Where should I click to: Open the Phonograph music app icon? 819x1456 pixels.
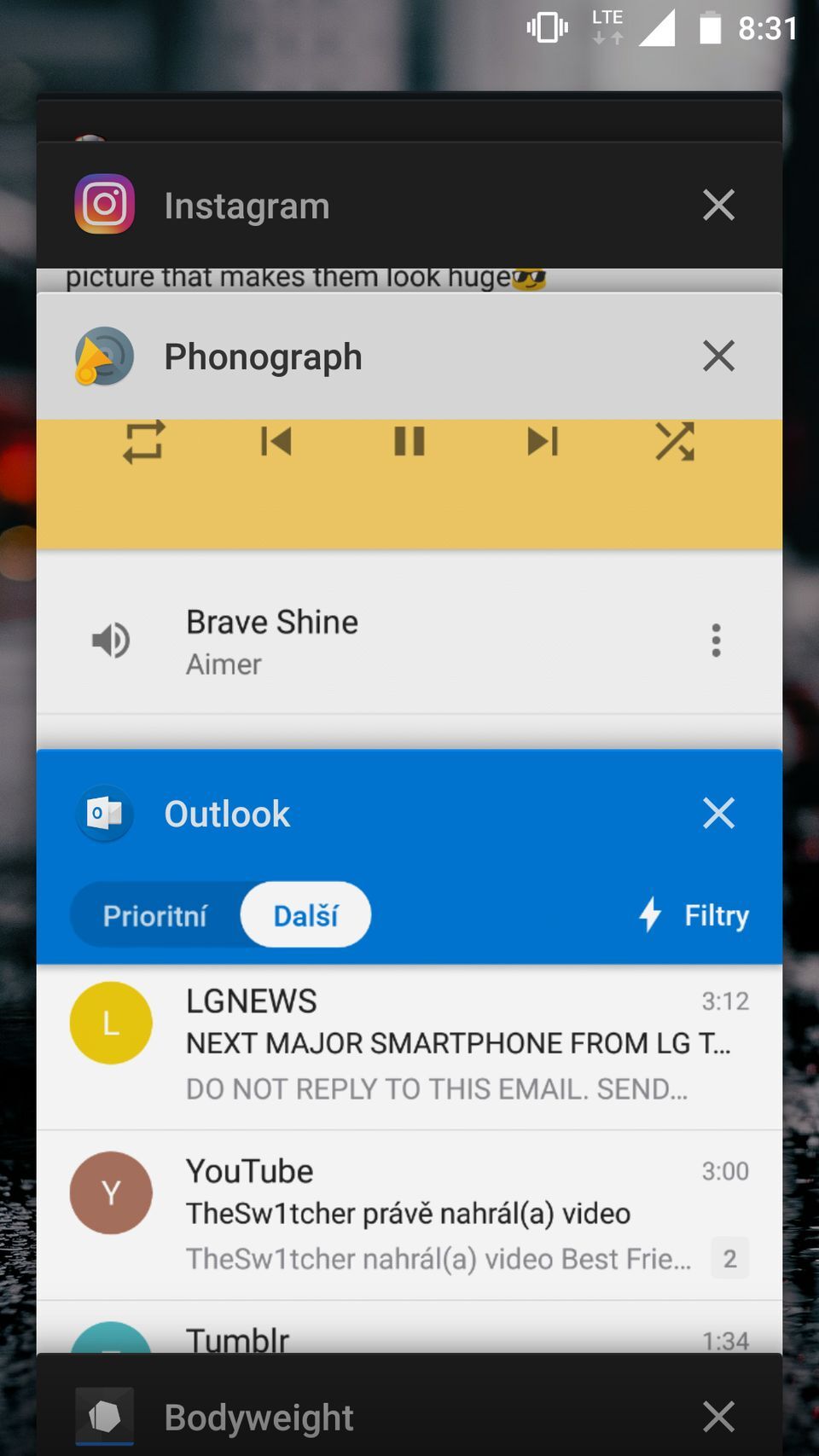pos(105,357)
